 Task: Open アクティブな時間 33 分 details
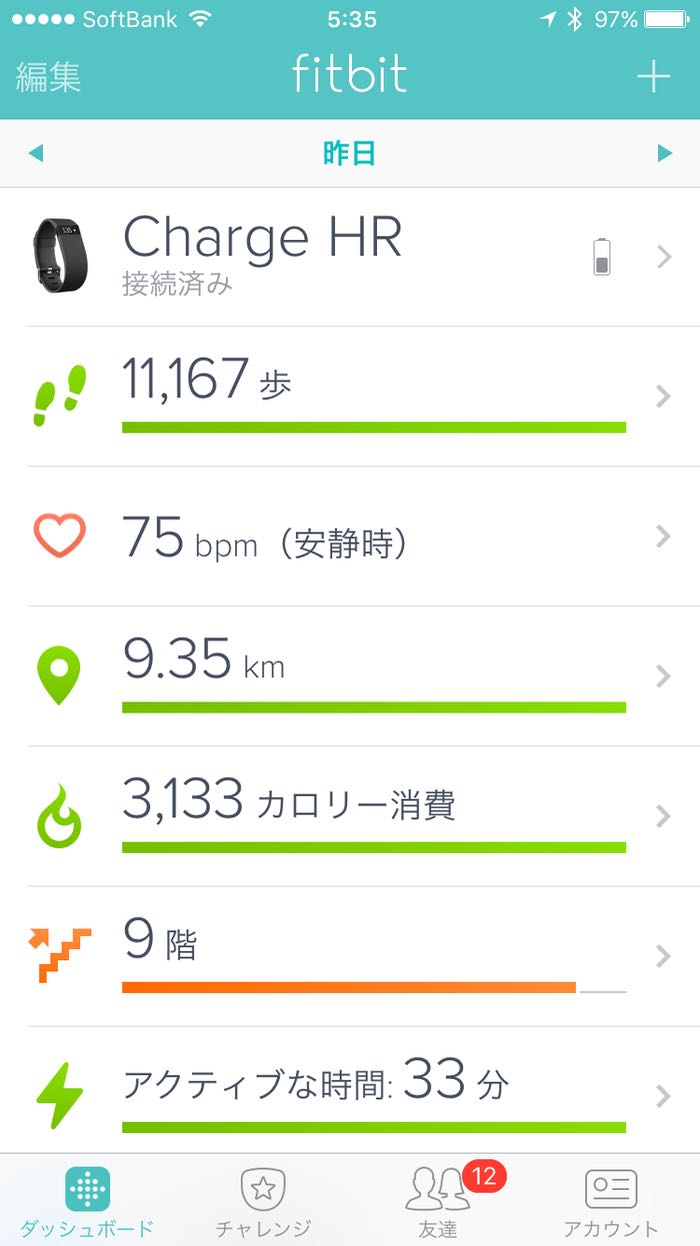(350, 1094)
